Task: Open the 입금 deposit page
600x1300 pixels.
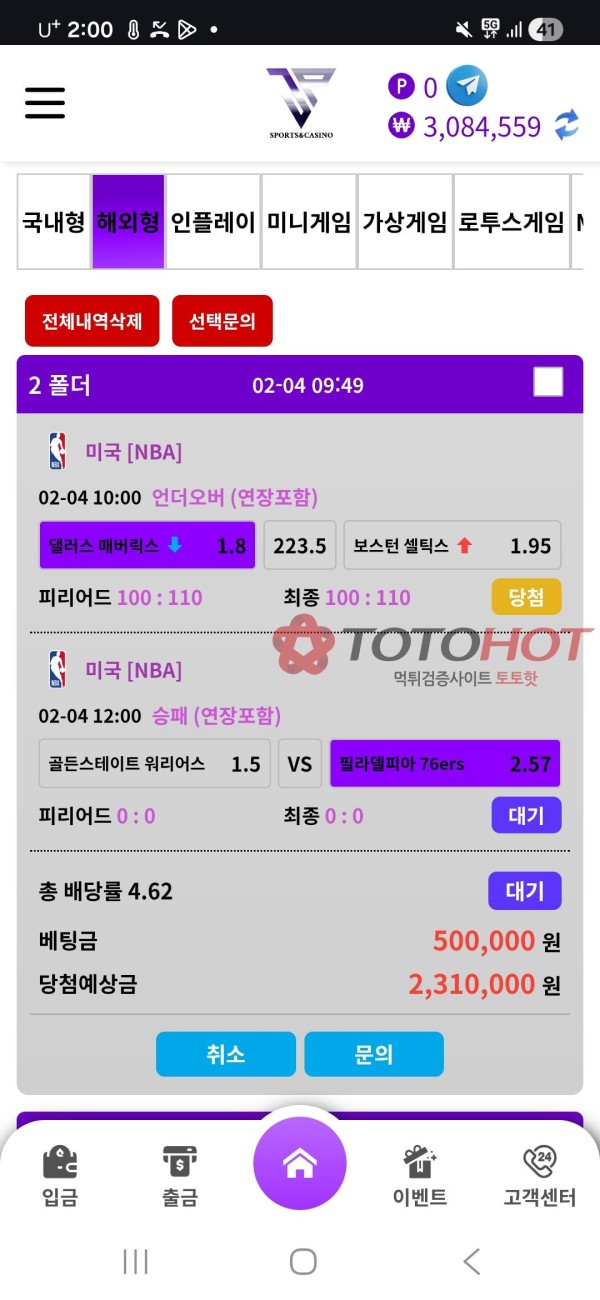Action: click(60, 1175)
